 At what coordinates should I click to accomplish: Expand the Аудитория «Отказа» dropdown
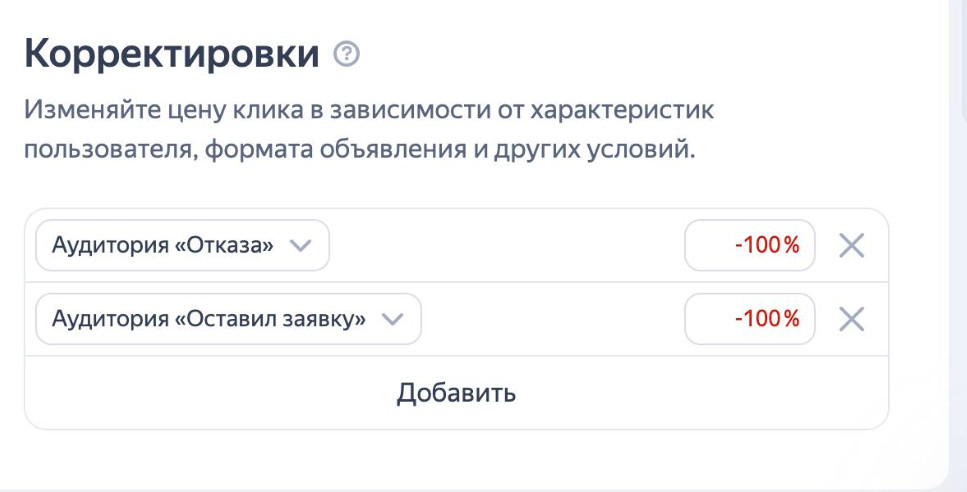tap(182, 246)
